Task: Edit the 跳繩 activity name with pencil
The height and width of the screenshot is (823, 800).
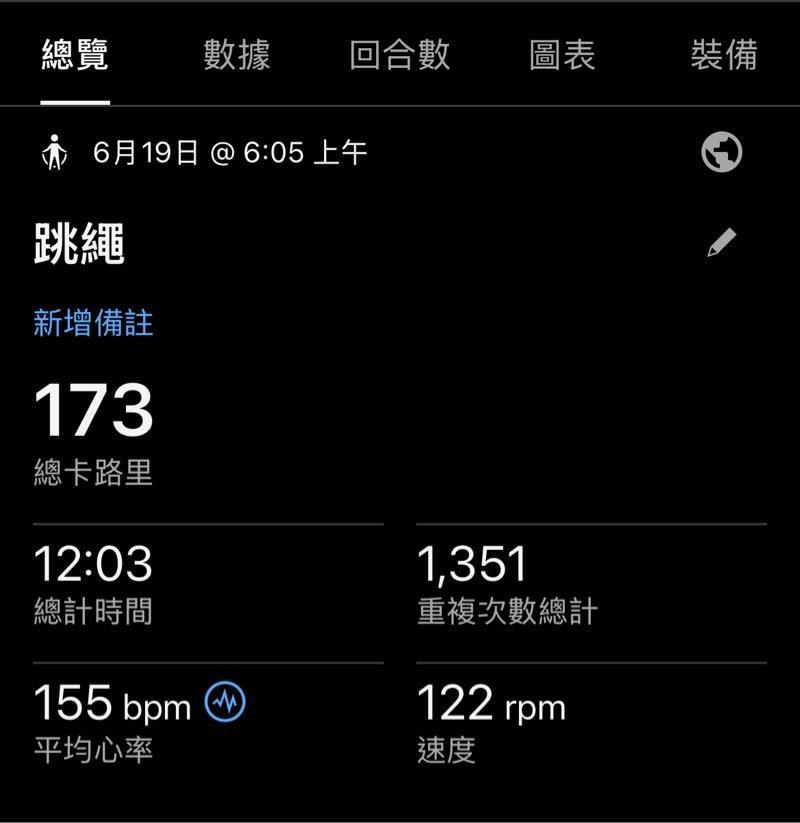Action: pyautogui.click(x=722, y=243)
